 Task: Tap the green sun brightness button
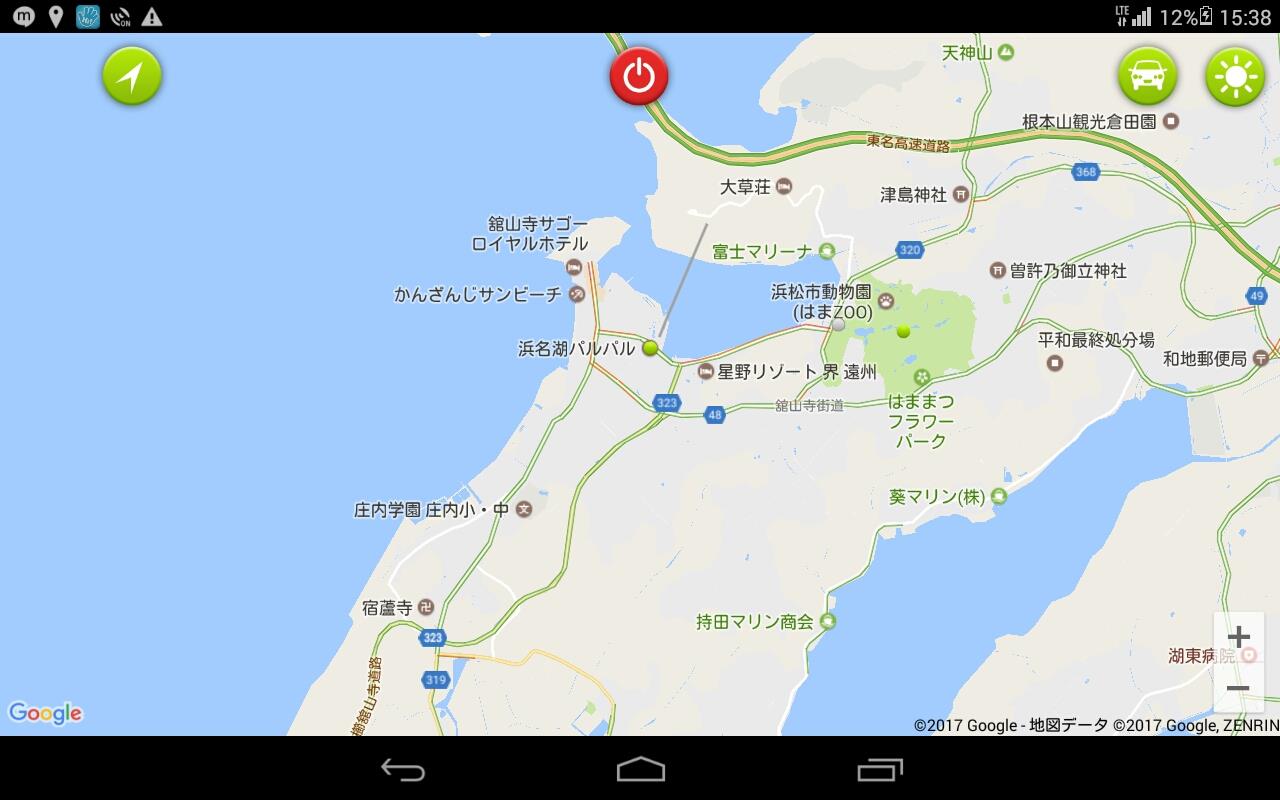pyautogui.click(x=1235, y=76)
